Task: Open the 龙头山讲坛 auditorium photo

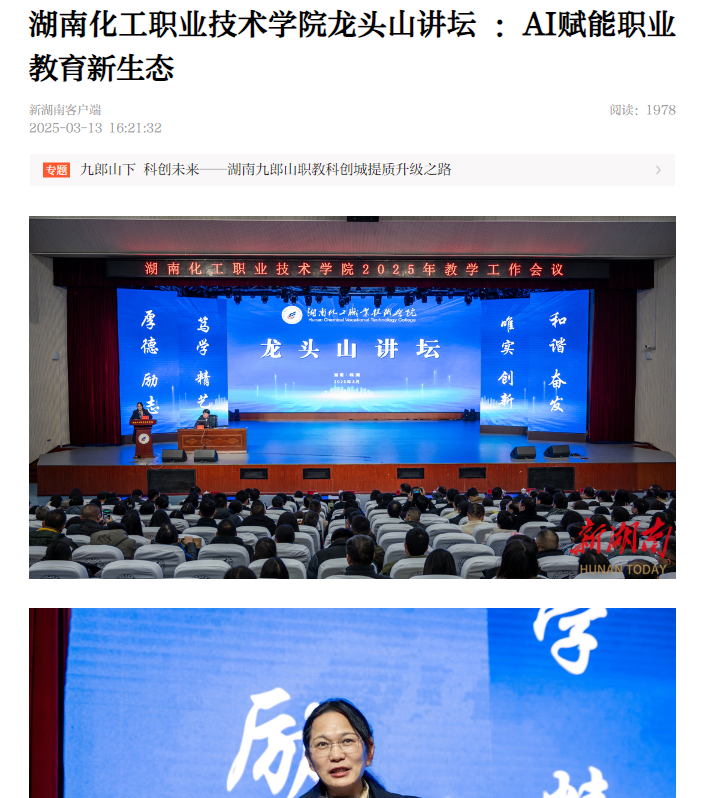Action: pyautogui.click(x=352, y=397)
